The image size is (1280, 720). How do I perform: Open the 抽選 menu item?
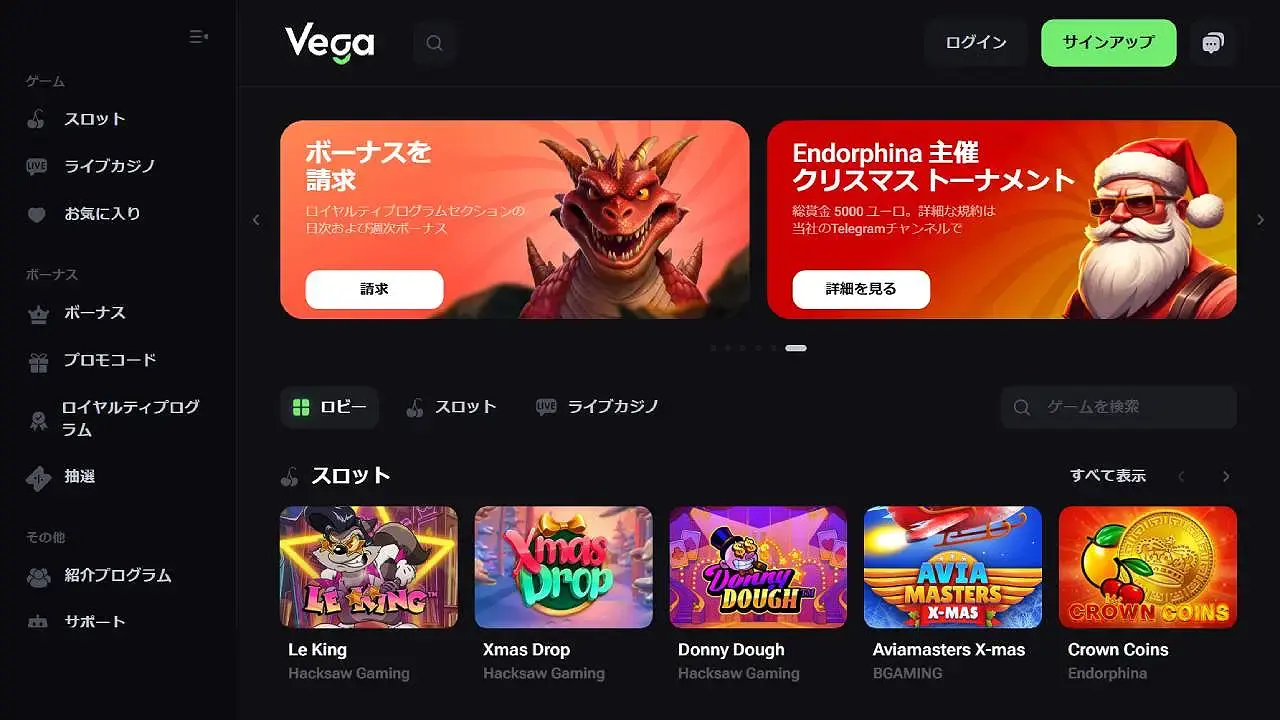tap(80, 477)
